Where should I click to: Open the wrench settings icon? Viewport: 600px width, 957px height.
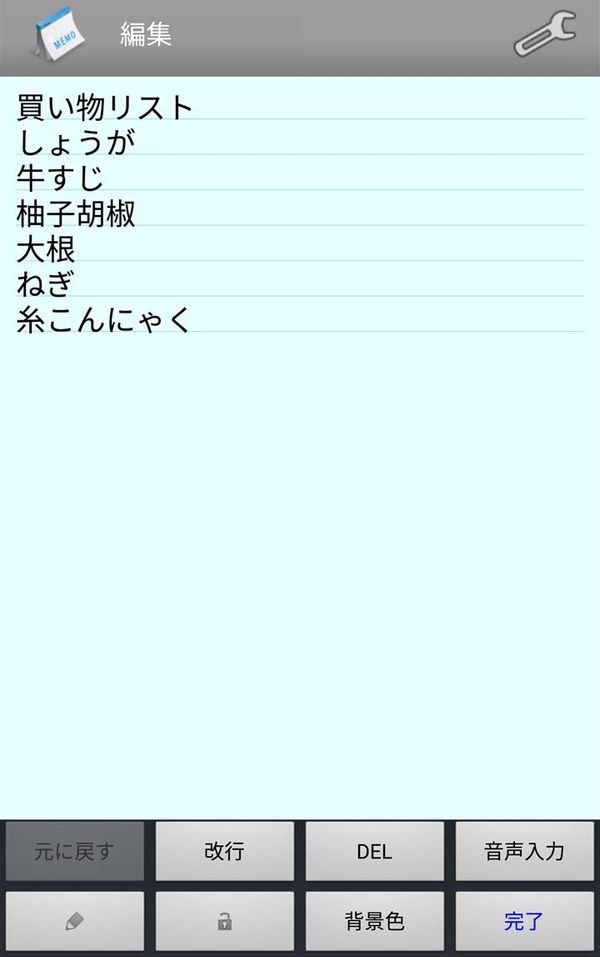point(544,34)
